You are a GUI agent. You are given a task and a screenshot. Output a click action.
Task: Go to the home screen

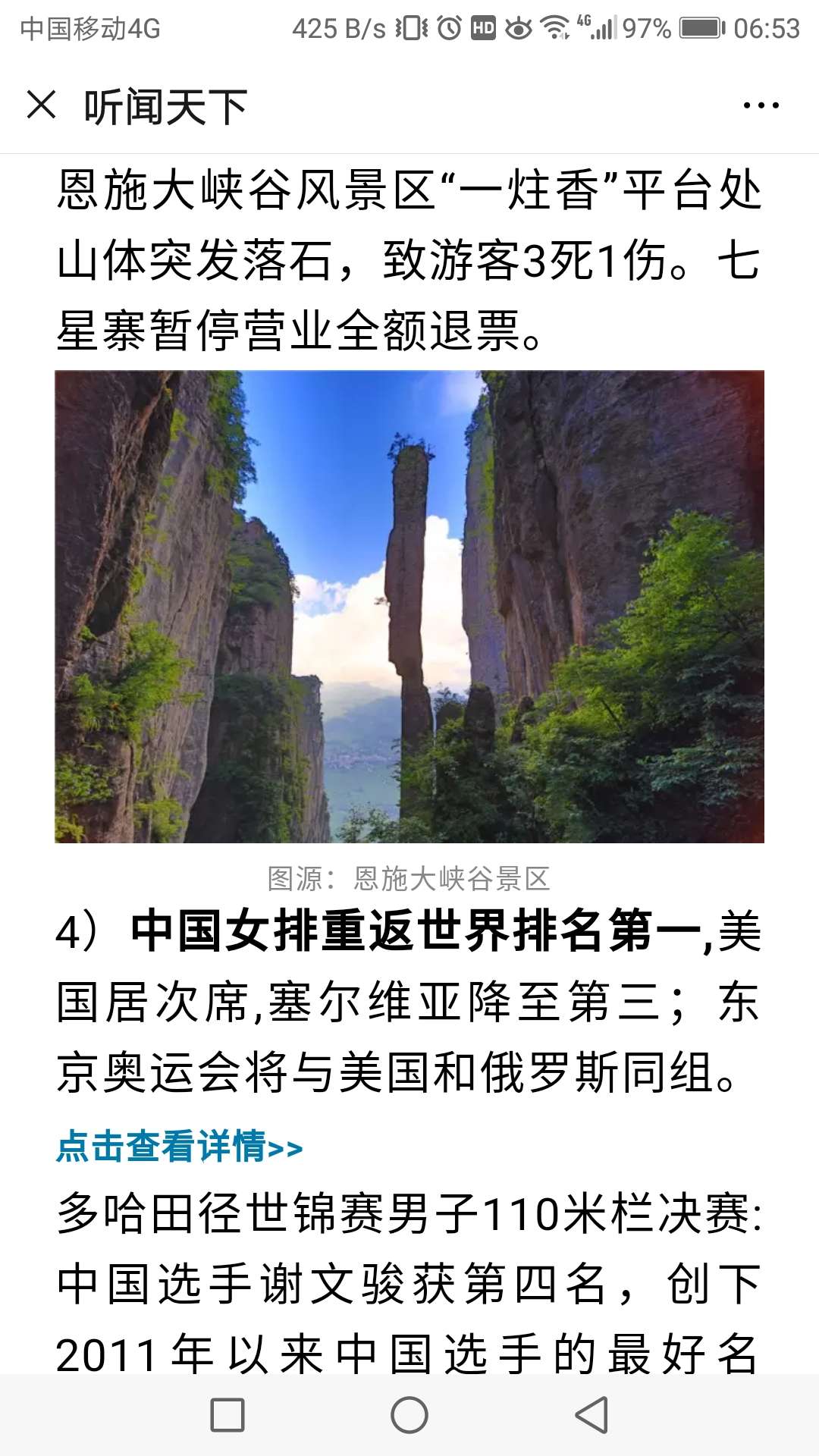pyautogui.click(x=409, y=1415)
